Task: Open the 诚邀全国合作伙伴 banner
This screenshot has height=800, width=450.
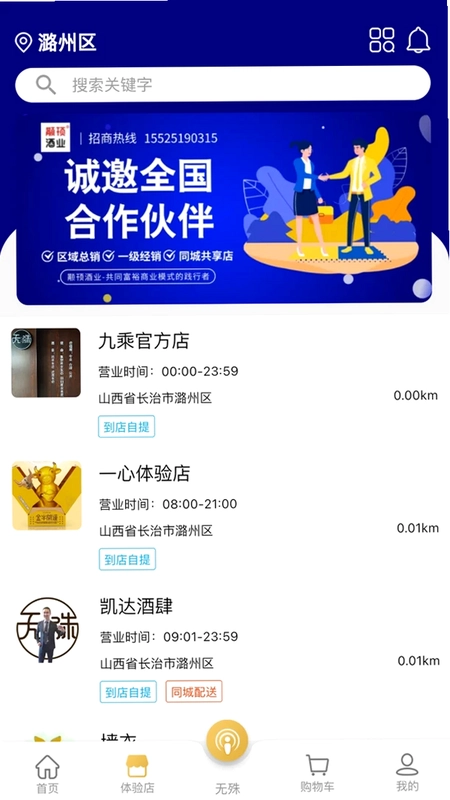Action: pyautogui.click(x=224, y=208)
